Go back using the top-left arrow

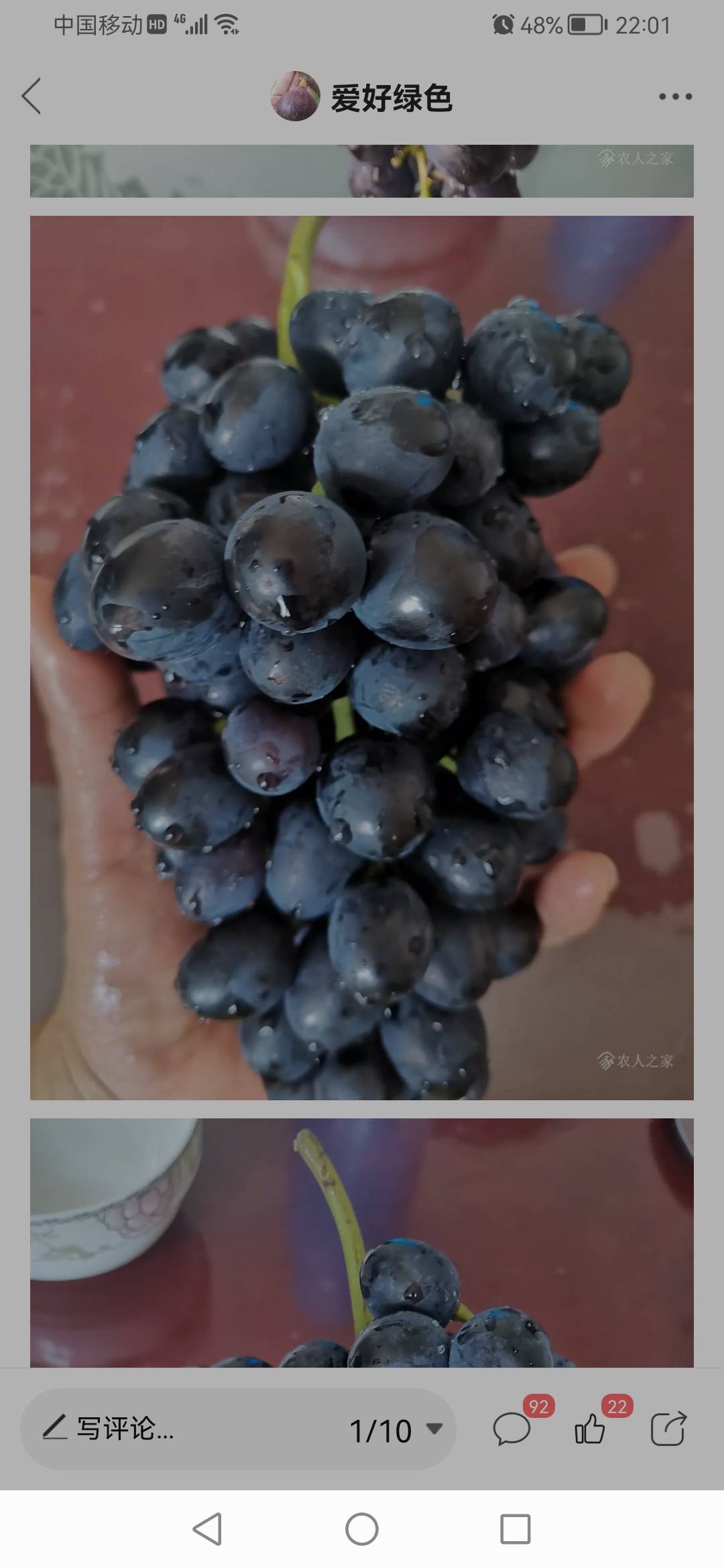coord(32,96)
